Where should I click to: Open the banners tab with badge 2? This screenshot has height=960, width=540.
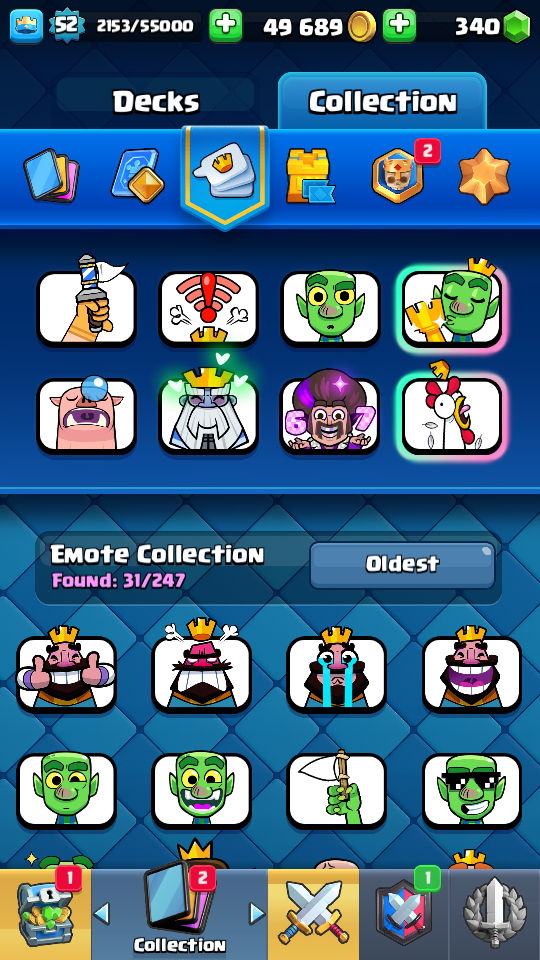399,176
